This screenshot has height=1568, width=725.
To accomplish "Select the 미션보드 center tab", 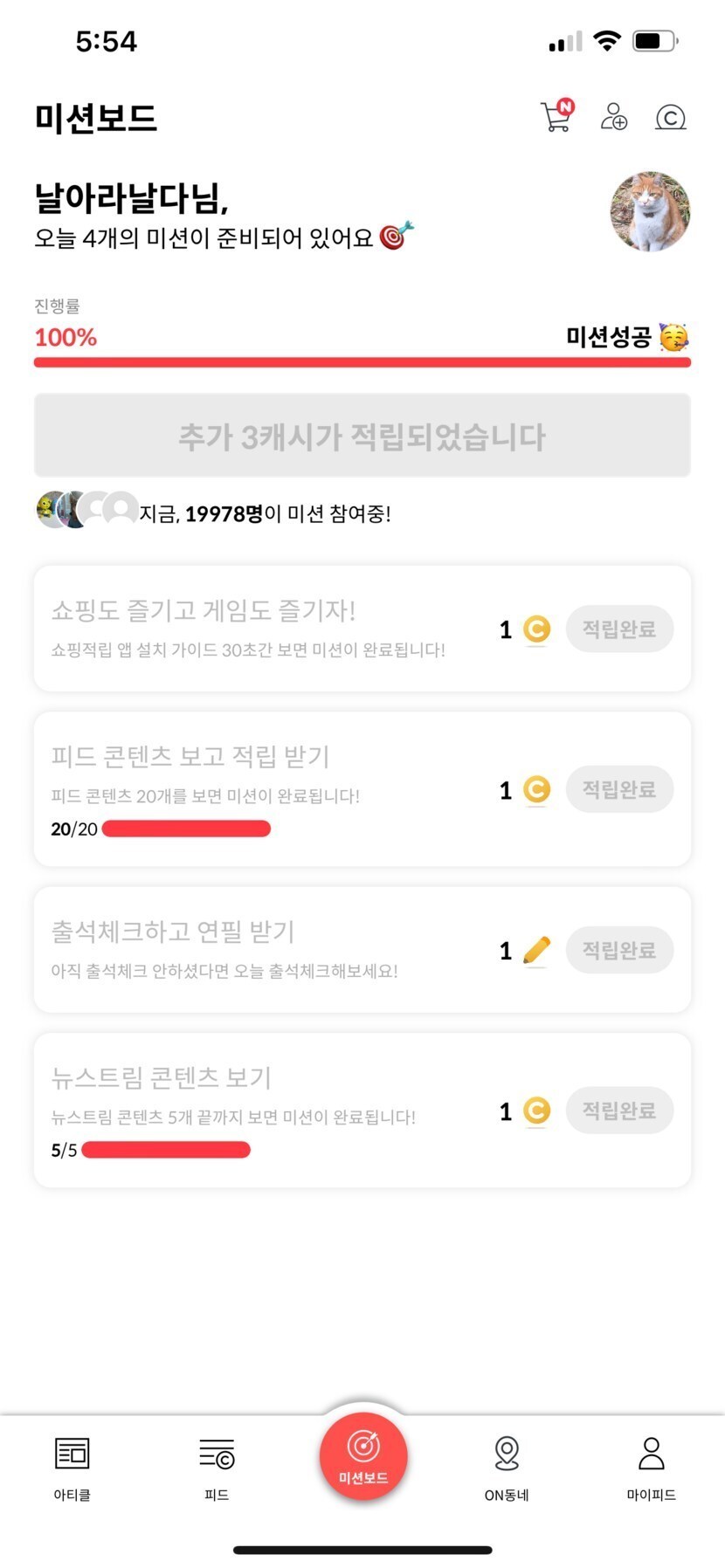I will click(363, 1456).
